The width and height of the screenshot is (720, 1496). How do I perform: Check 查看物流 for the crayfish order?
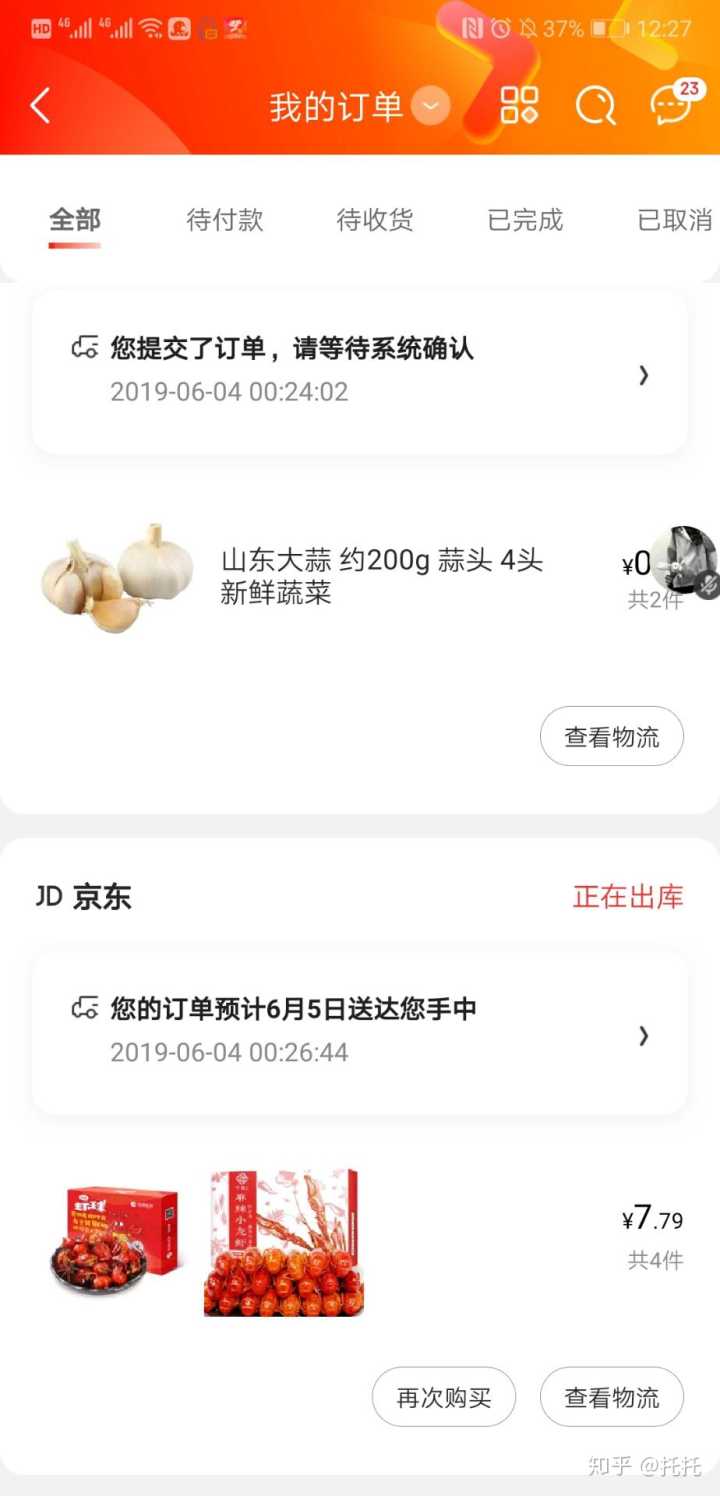click(612, 1397)
